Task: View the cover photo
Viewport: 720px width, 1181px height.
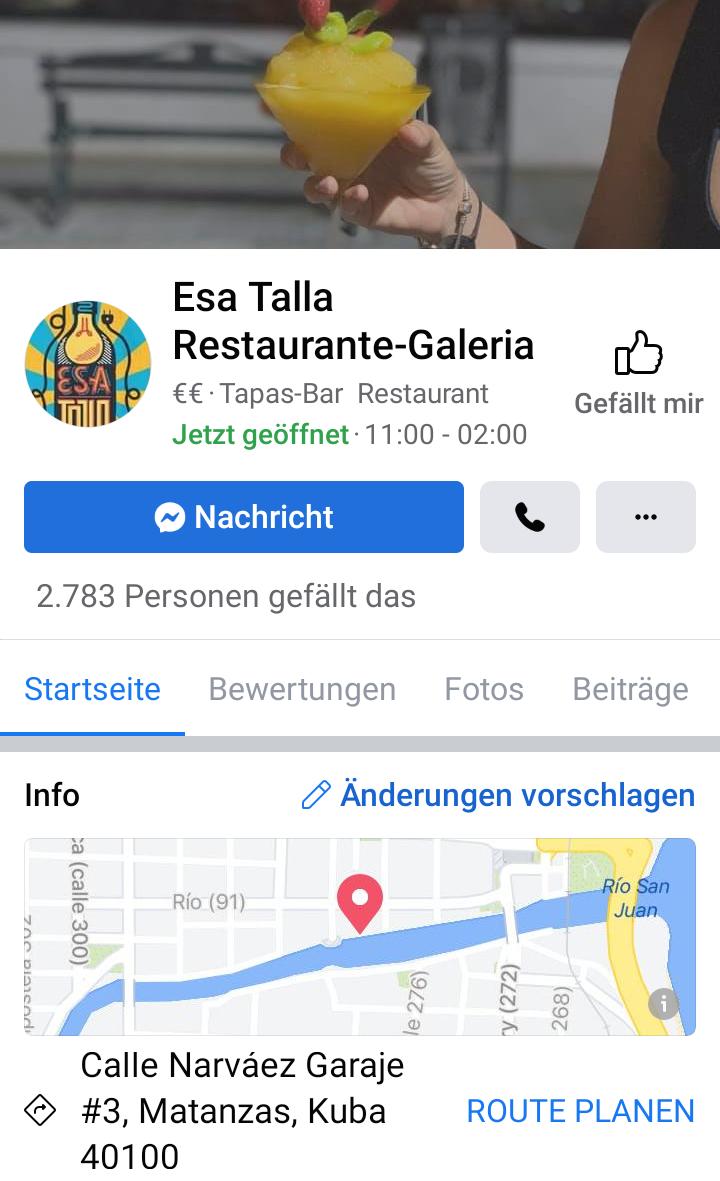Action: click(x=360, y=120)
